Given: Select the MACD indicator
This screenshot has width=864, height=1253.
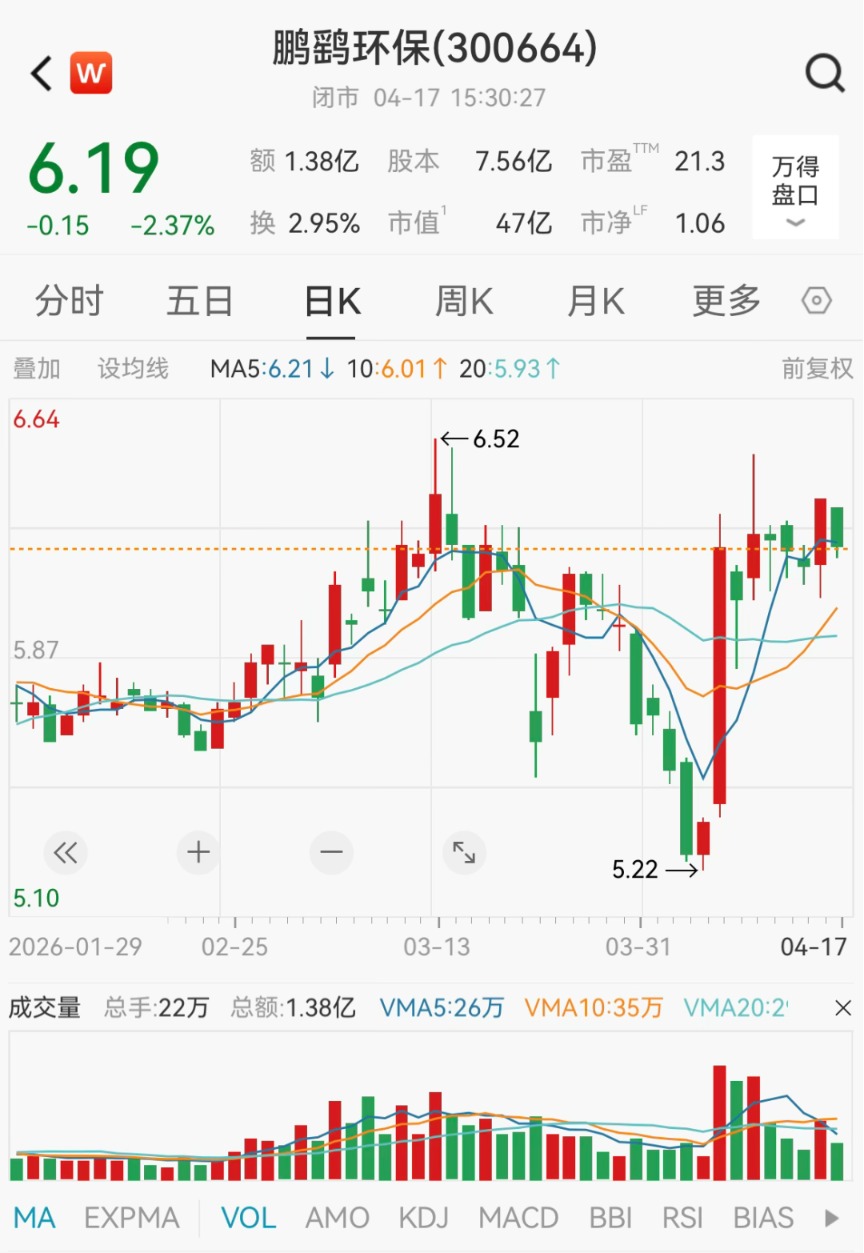Looking at the screenshot, I should coord(518,1218).
